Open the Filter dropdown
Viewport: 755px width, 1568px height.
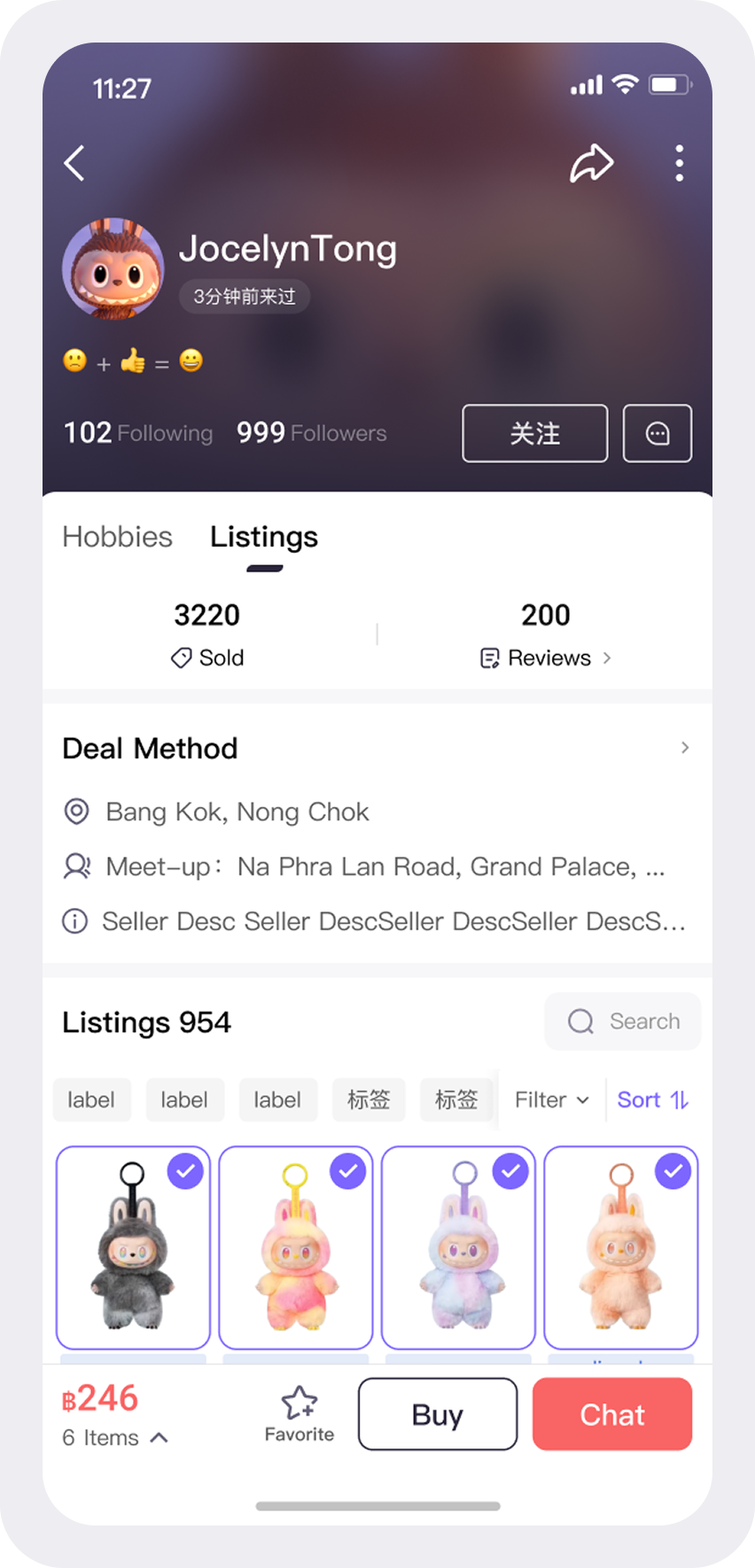(552, 1099)
